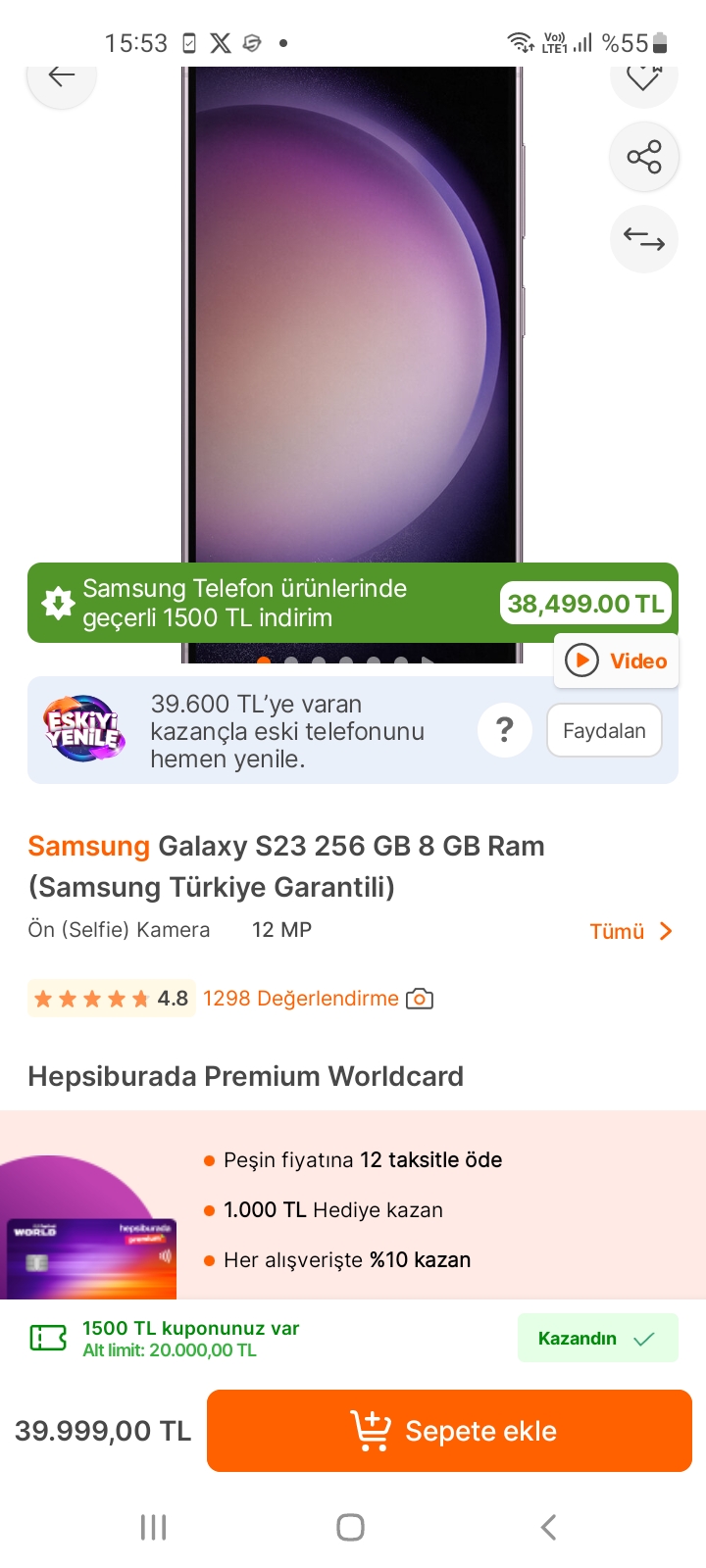This screenshot has width=706, height=1568.
Task: Tap the Samsung brand link
Action: 88,846
